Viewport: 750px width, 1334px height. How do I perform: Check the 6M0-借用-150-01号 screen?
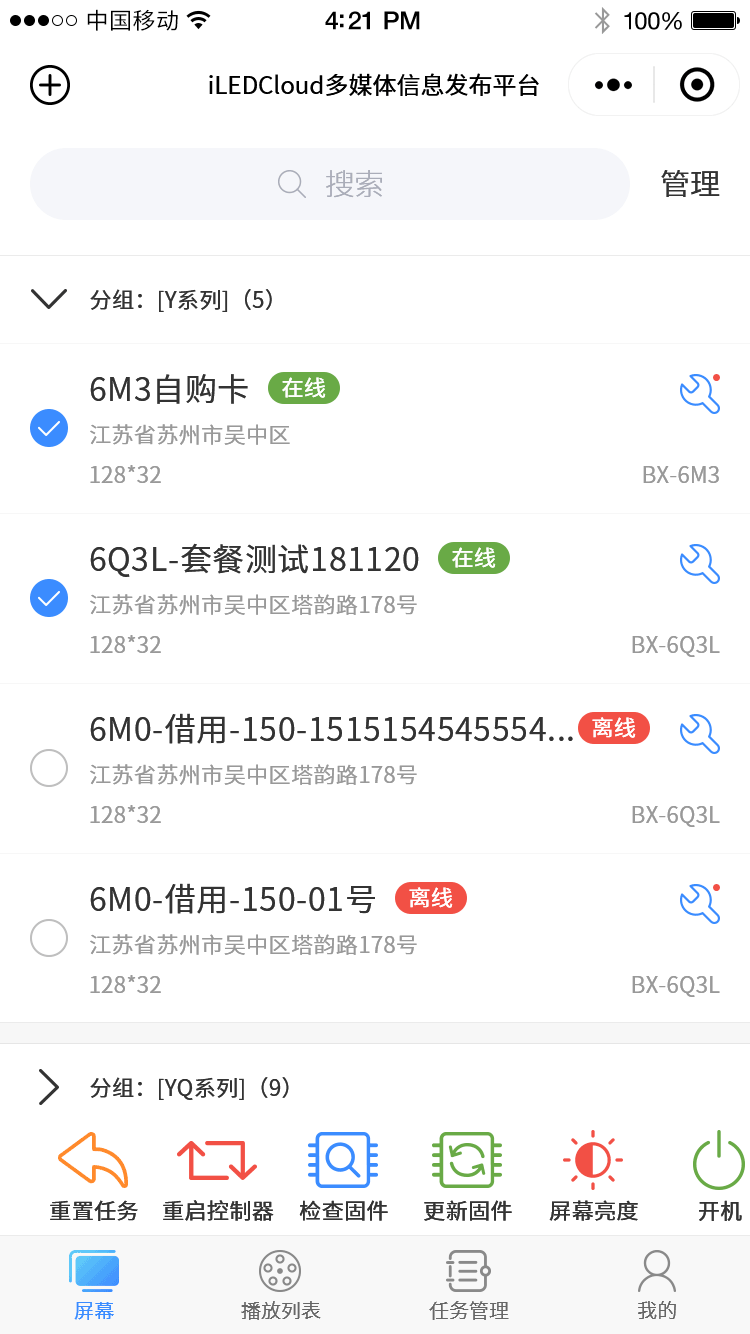tap(49, 938)
